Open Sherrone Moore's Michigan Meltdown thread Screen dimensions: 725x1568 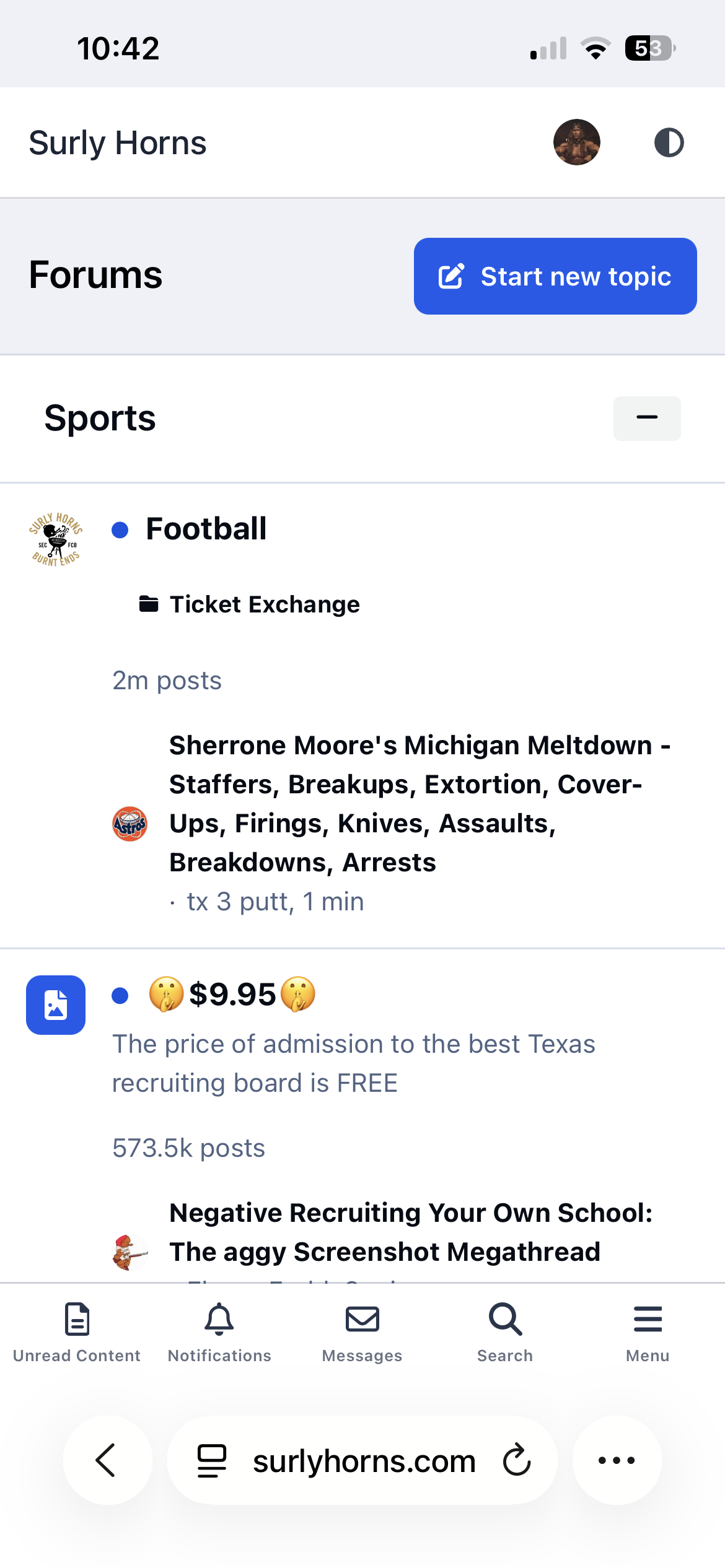pos(419,803)
